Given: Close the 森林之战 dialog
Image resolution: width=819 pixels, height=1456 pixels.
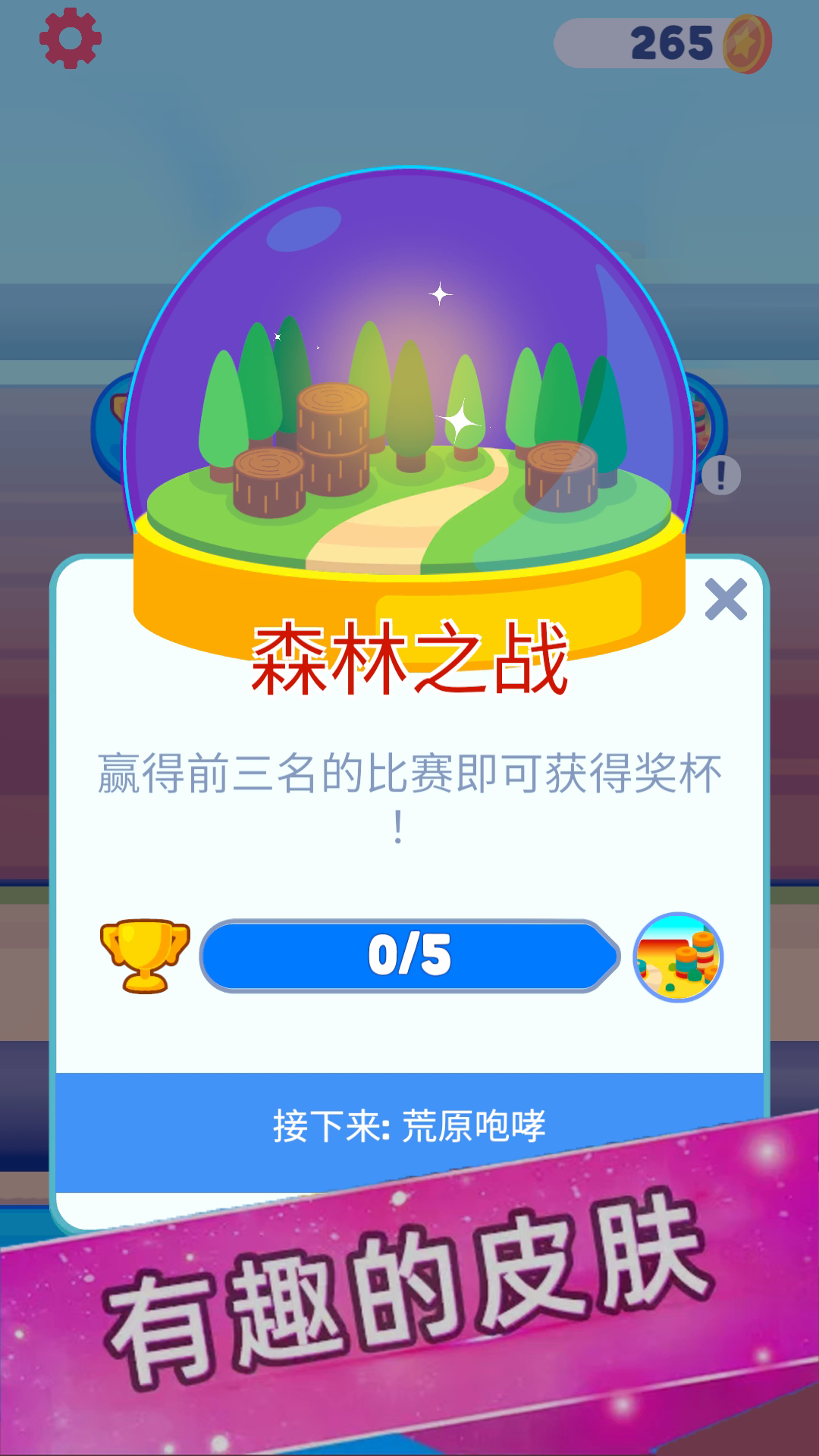Looking at the screenshot, I should point(726,598).
